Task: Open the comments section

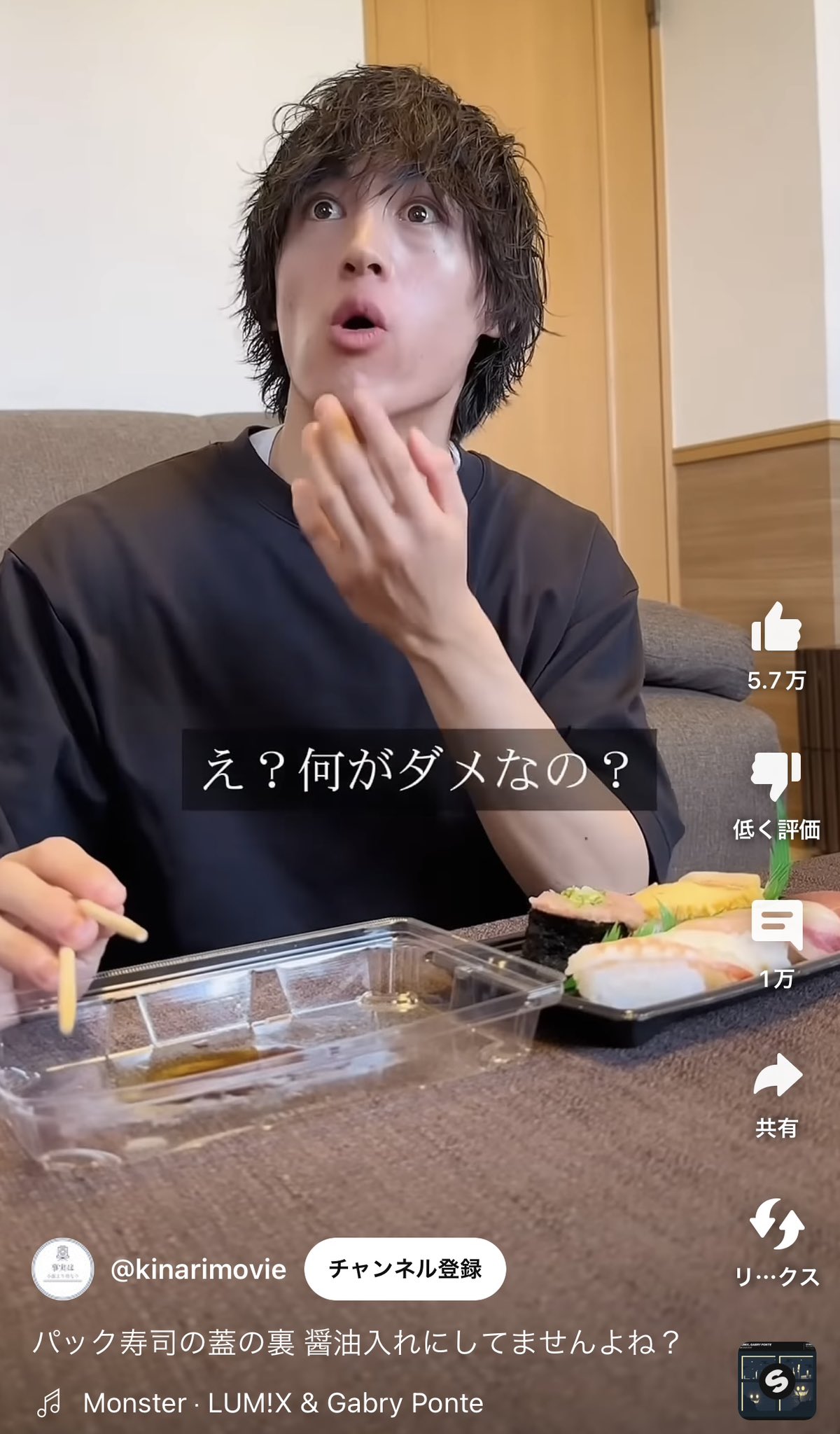Action: 776,924
